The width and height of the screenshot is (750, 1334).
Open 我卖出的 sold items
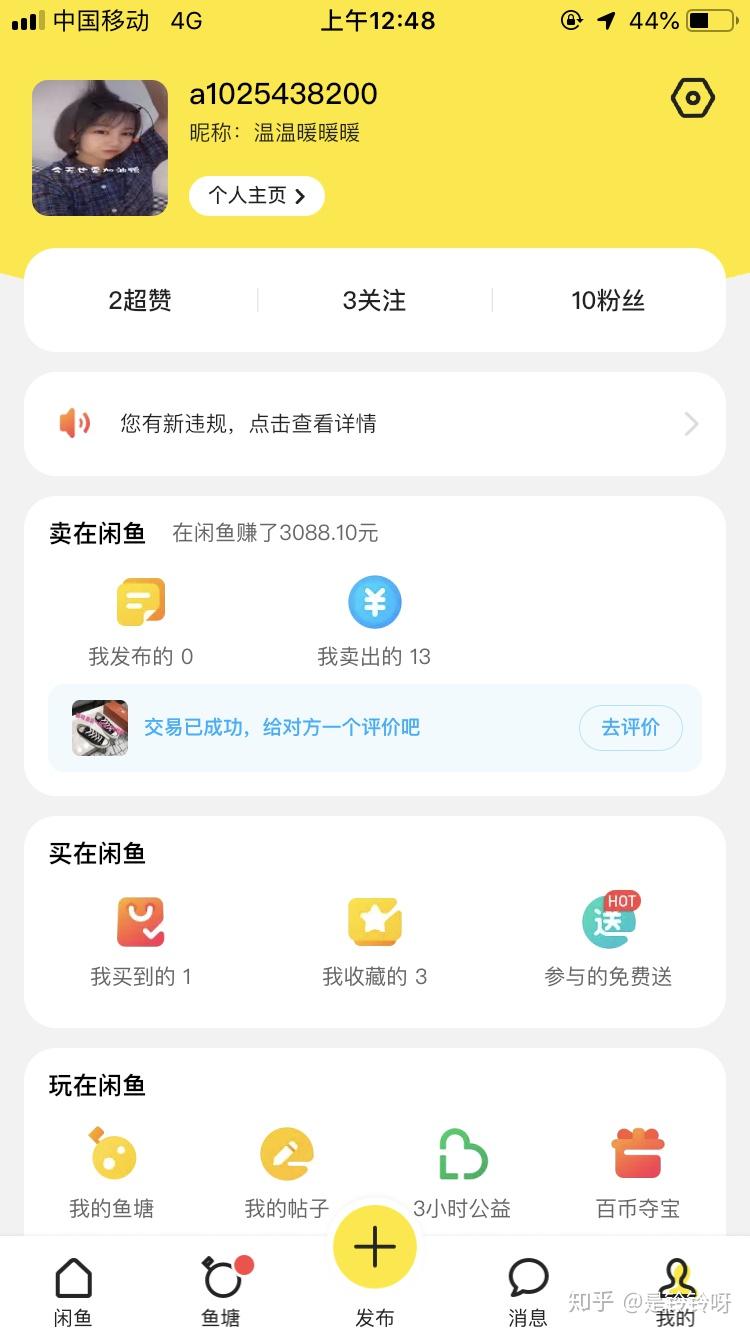[374, 622]
